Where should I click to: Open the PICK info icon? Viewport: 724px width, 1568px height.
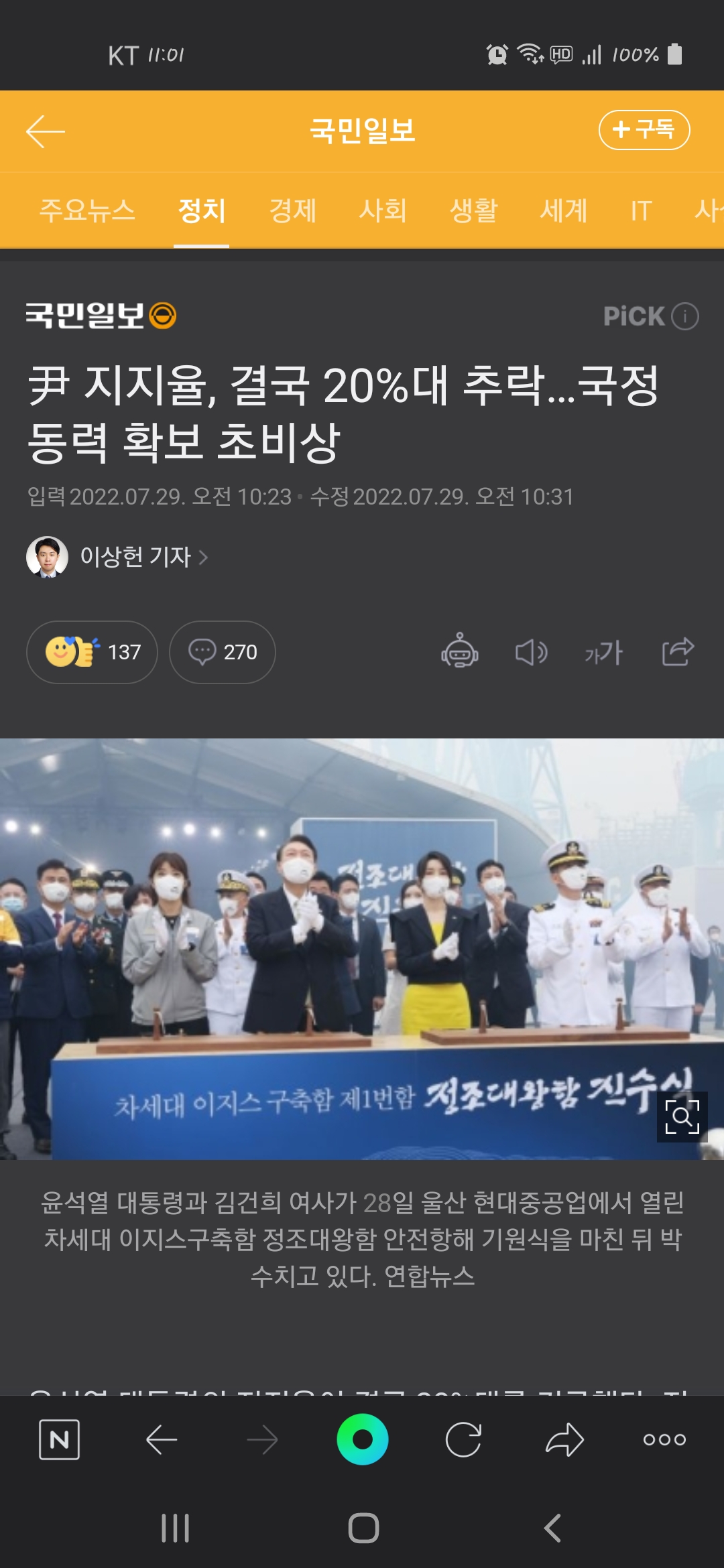[685, 316]
